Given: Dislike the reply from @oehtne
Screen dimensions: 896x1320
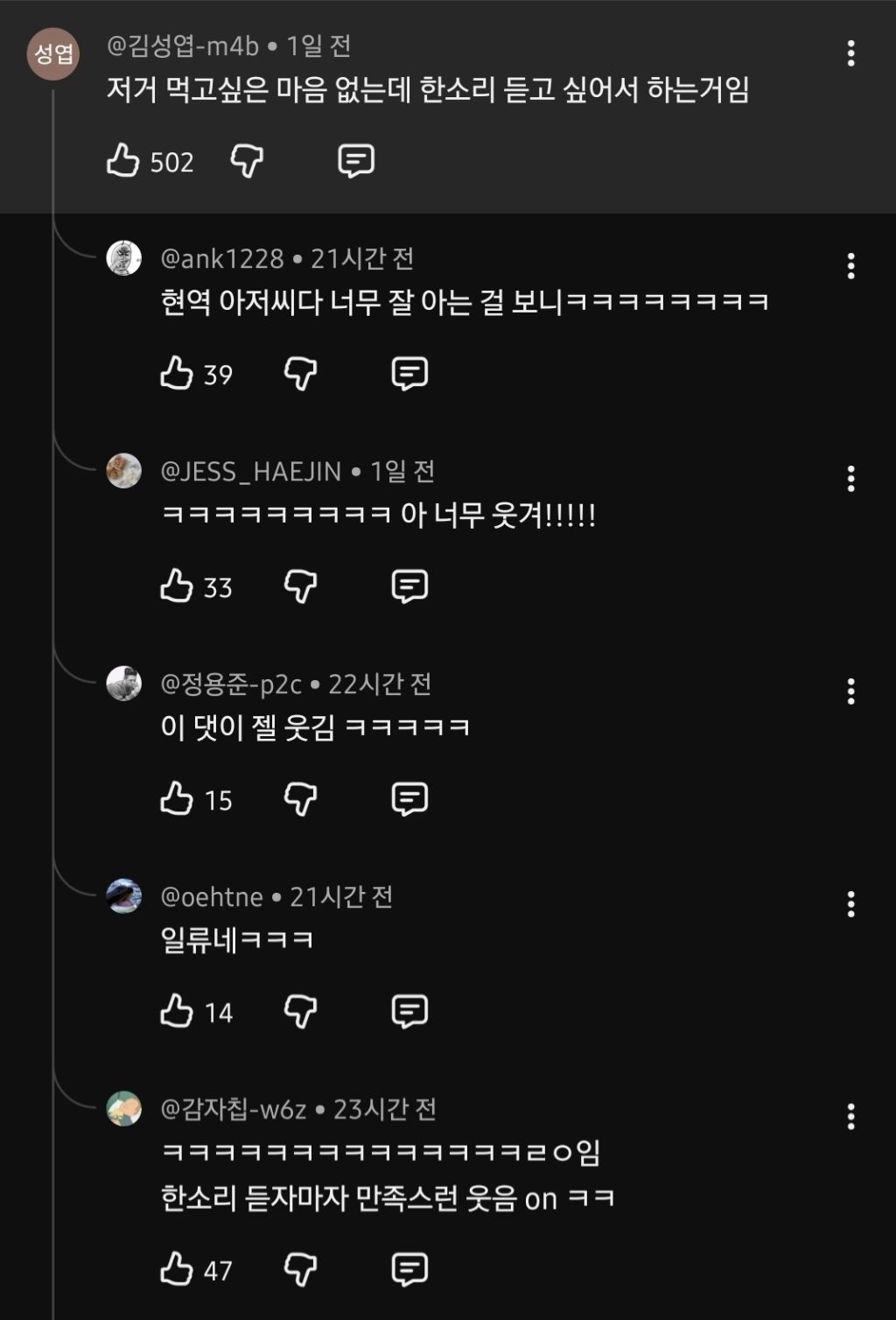Looking at the screenshot, I should coord(300,1012).
